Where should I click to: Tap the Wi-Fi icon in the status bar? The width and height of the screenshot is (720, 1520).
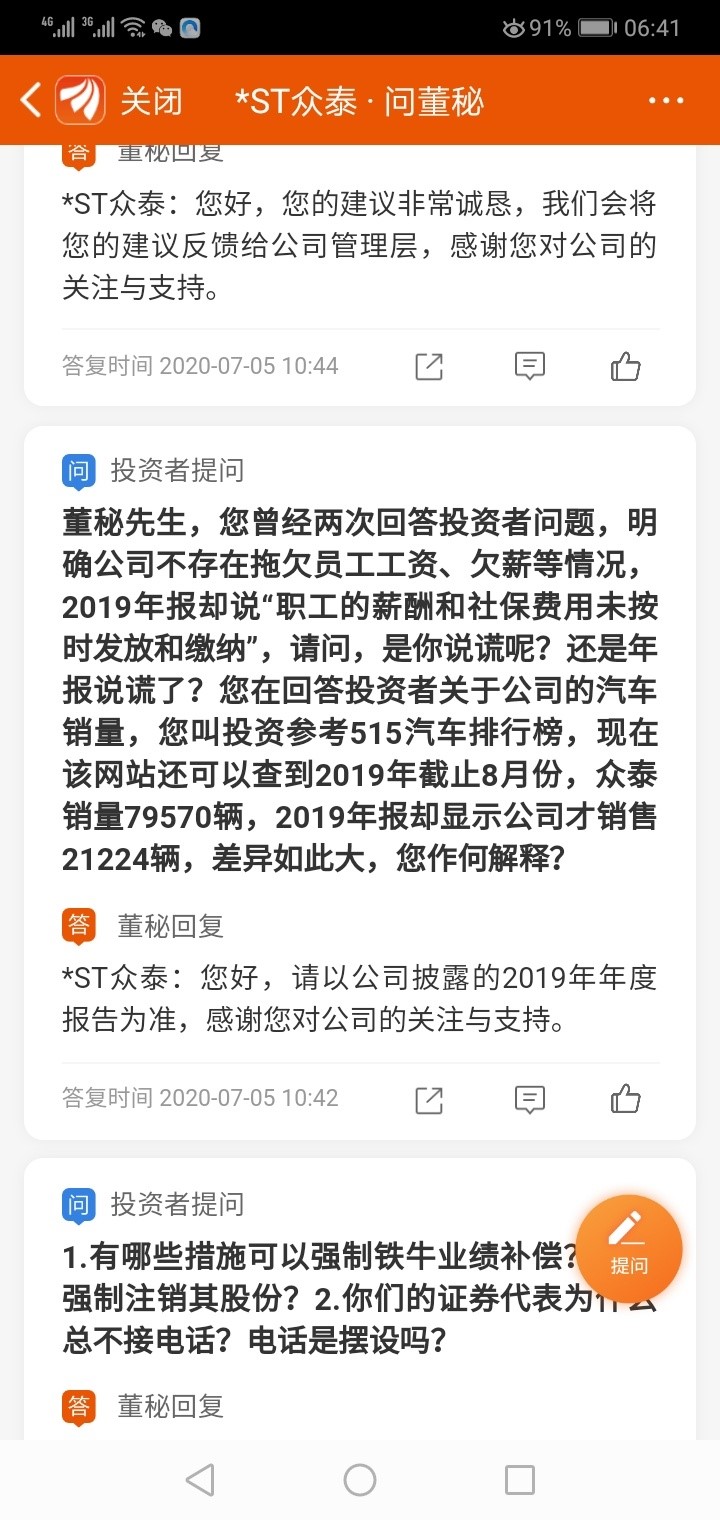134,29
